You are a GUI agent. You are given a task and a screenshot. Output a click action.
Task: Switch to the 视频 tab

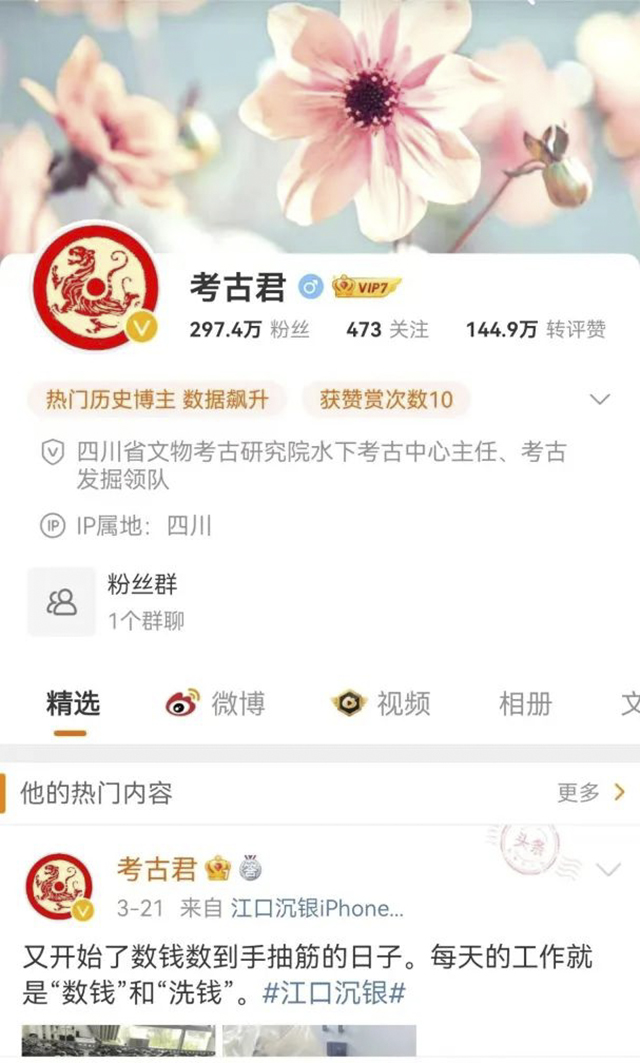pos(381,703)
